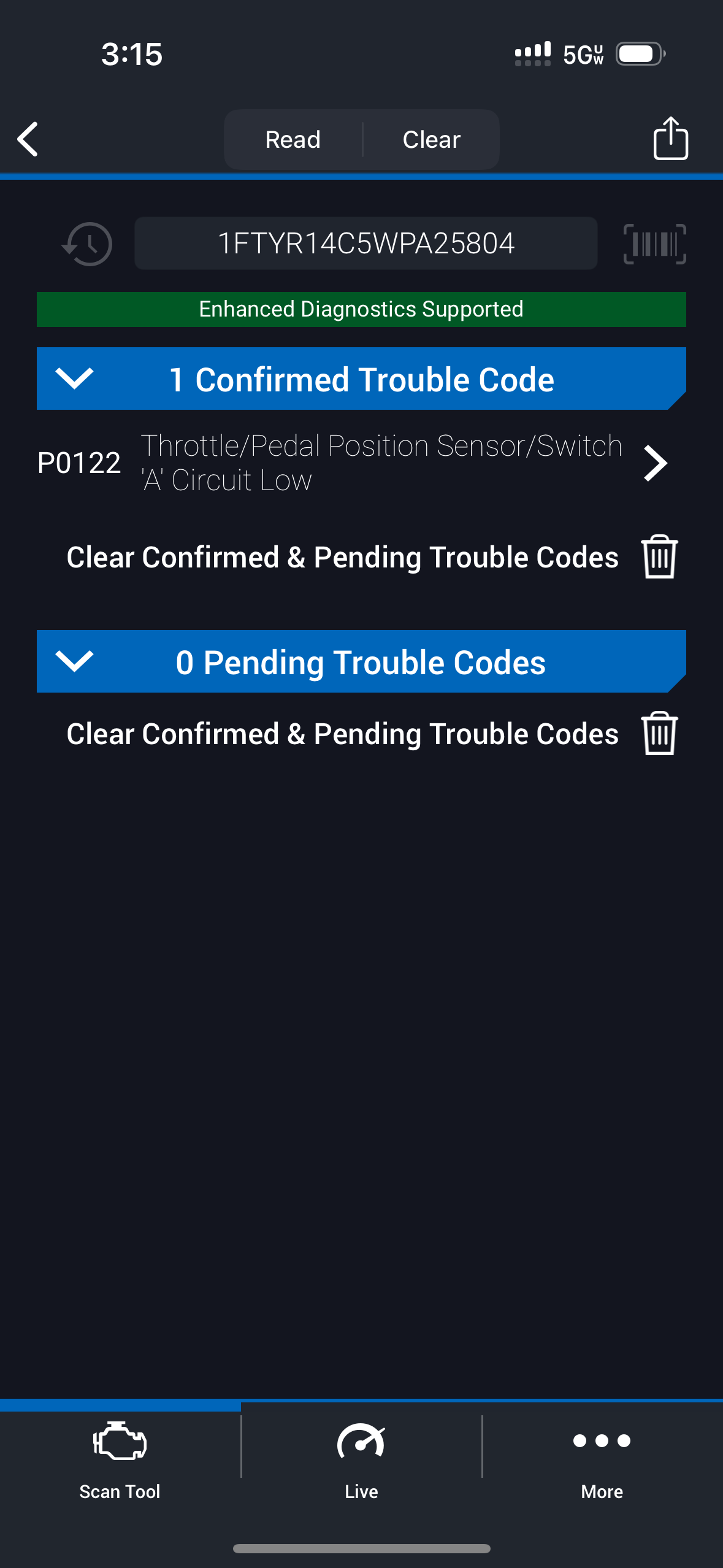Open the More tab
The height and width of the screenshot is (1568, 723).
pos(602,1460)
